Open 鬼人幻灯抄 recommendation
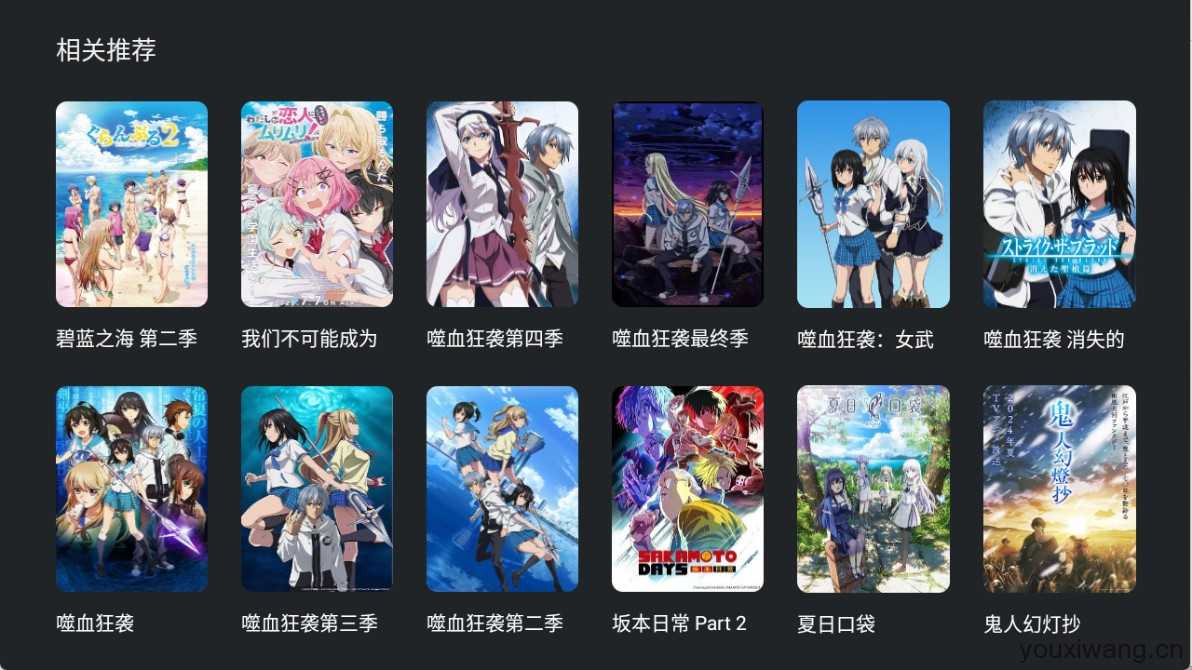1192x670 pixels. (1059, 489)
